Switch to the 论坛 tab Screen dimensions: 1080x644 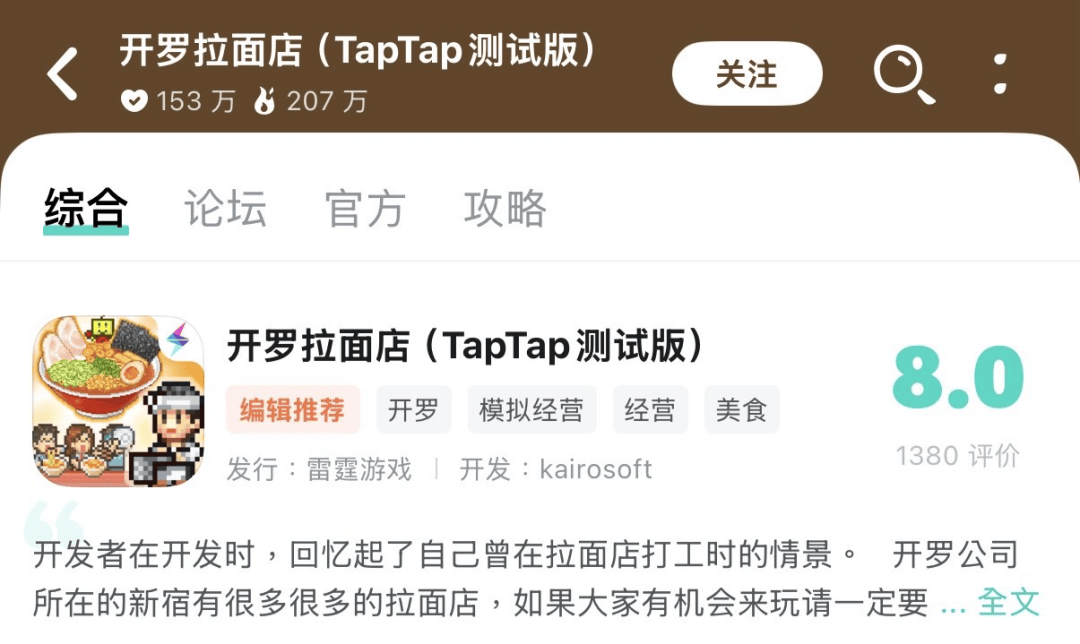click(225, 209)
